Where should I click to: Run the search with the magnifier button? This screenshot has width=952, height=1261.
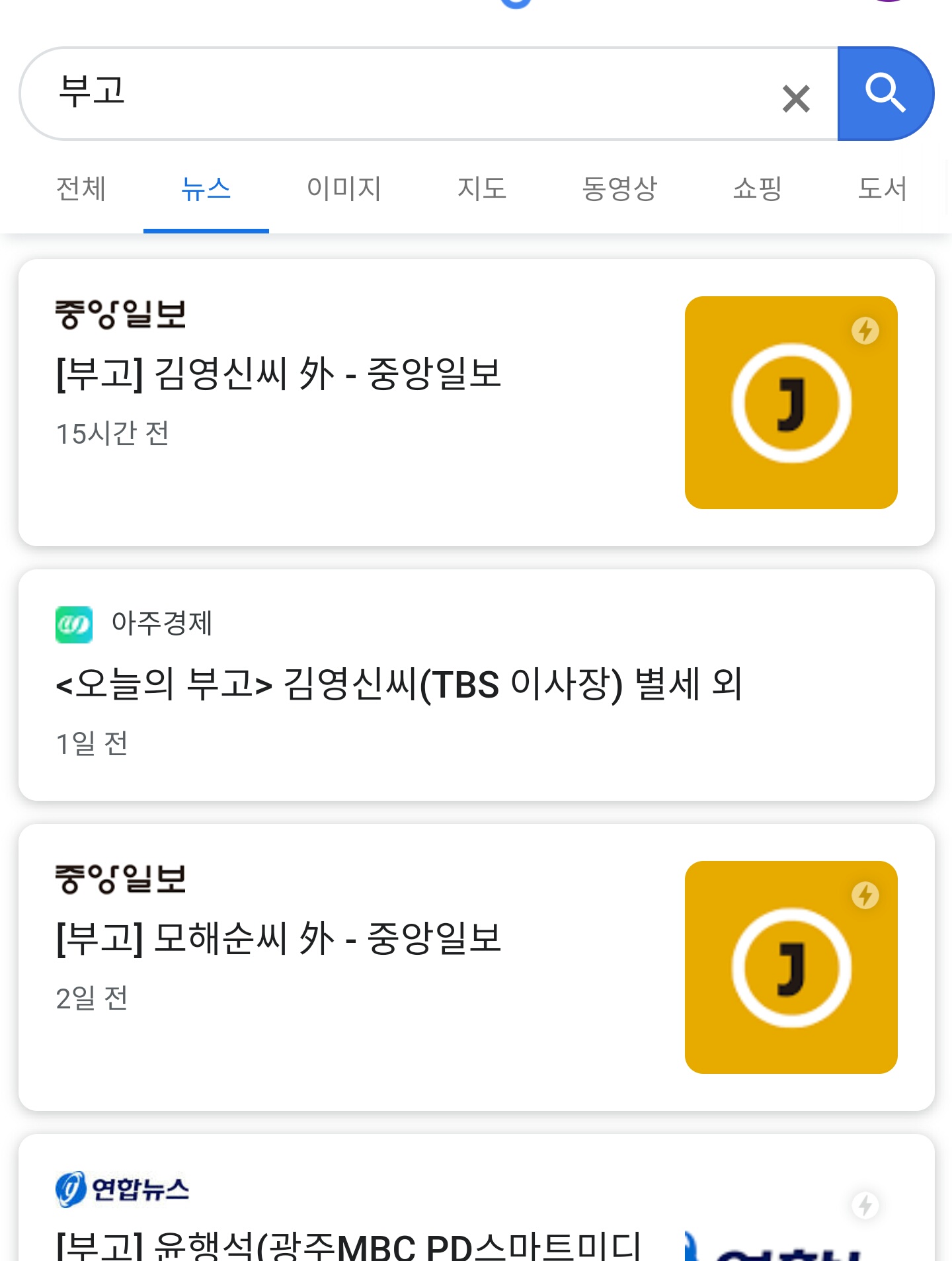click(885, 93)
